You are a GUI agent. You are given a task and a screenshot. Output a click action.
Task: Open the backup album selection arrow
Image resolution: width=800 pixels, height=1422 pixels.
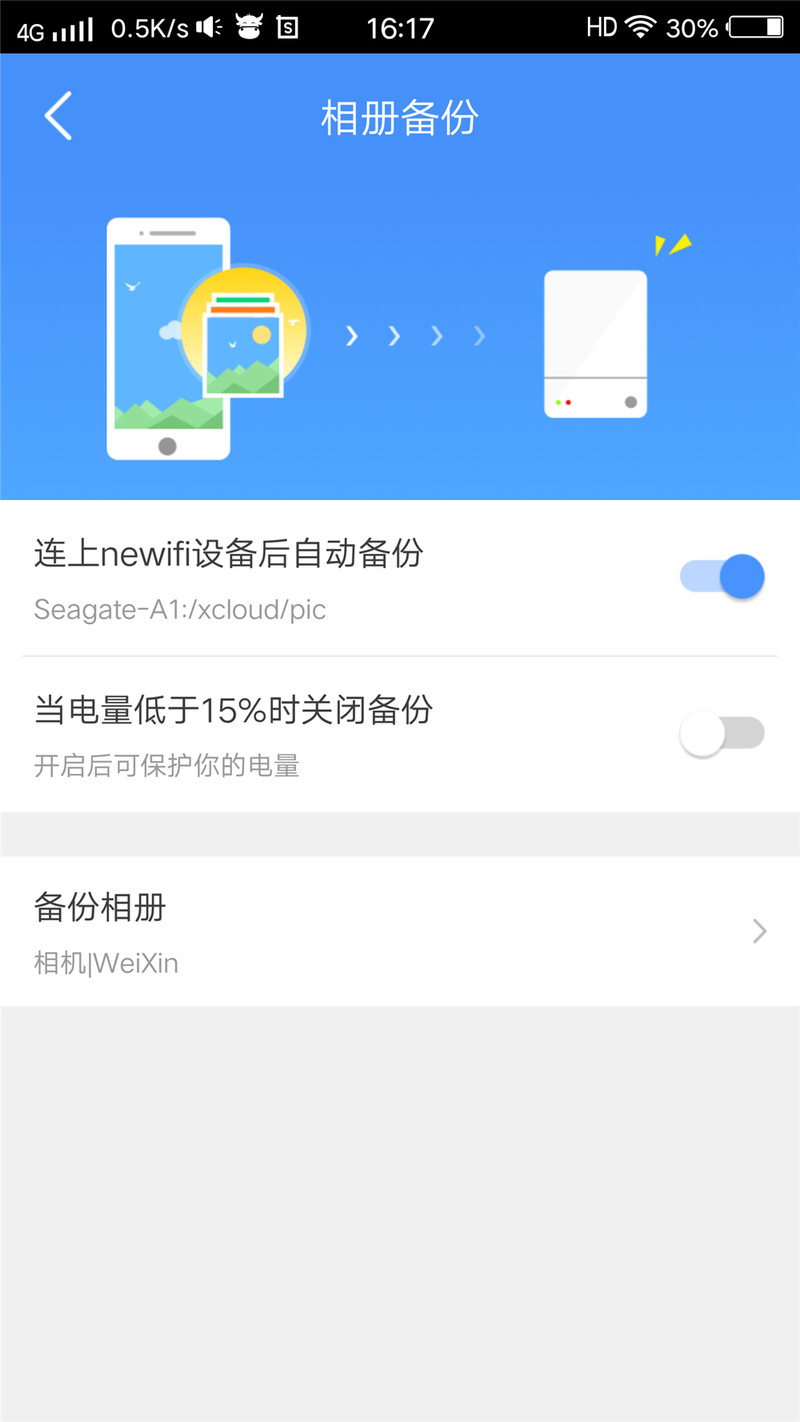pyautogui.click(x=760, y=931)
